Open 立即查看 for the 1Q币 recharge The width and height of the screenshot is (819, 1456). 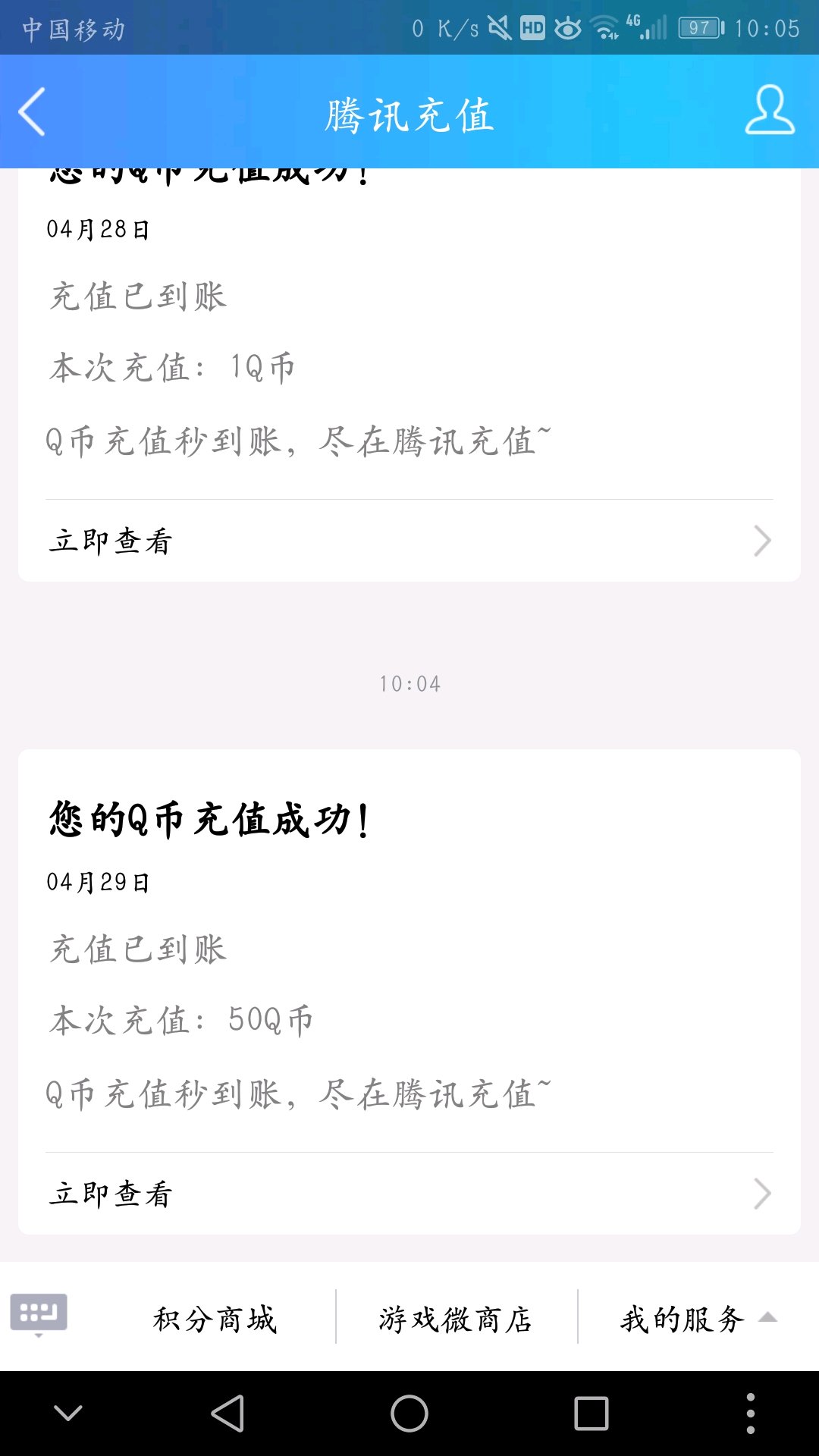point(409,541)
